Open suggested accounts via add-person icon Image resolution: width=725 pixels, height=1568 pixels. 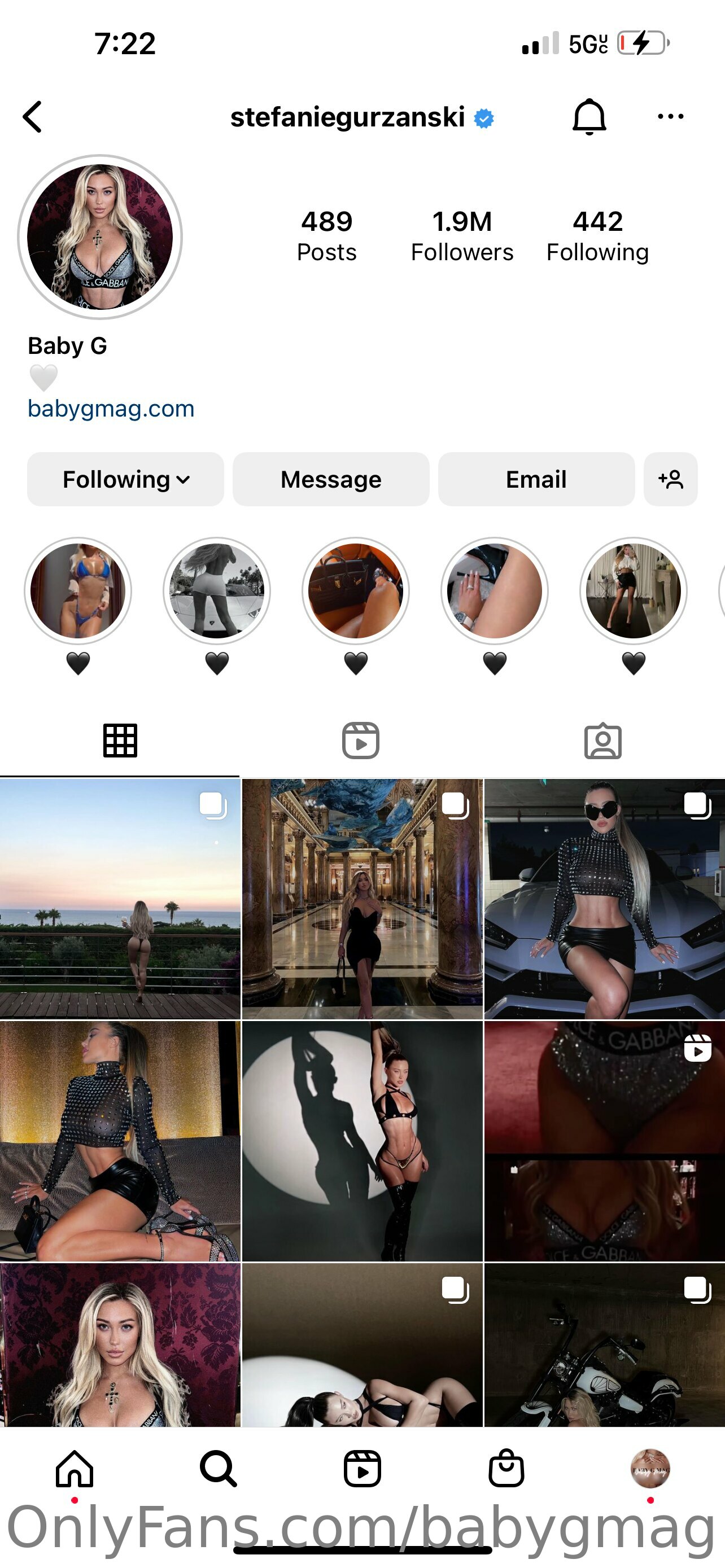click(x=670, y=479)
